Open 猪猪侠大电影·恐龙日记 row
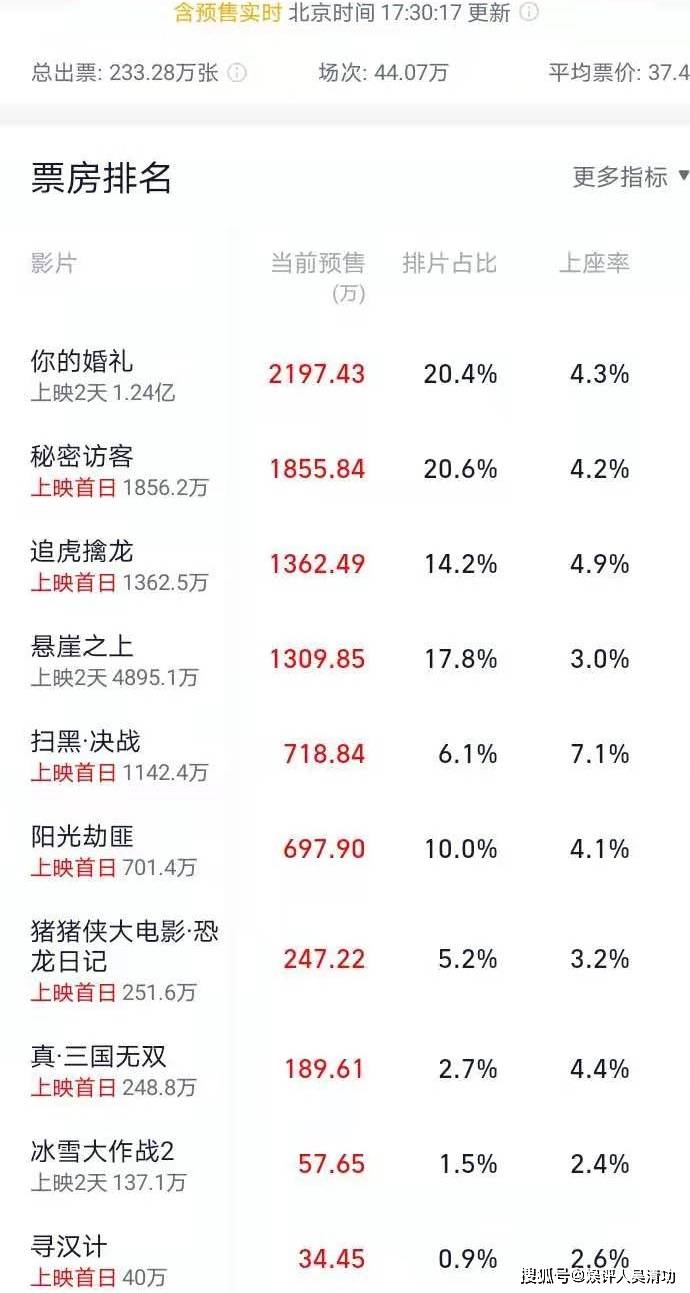The image size is (690, 1293). [x=345, y=960]
